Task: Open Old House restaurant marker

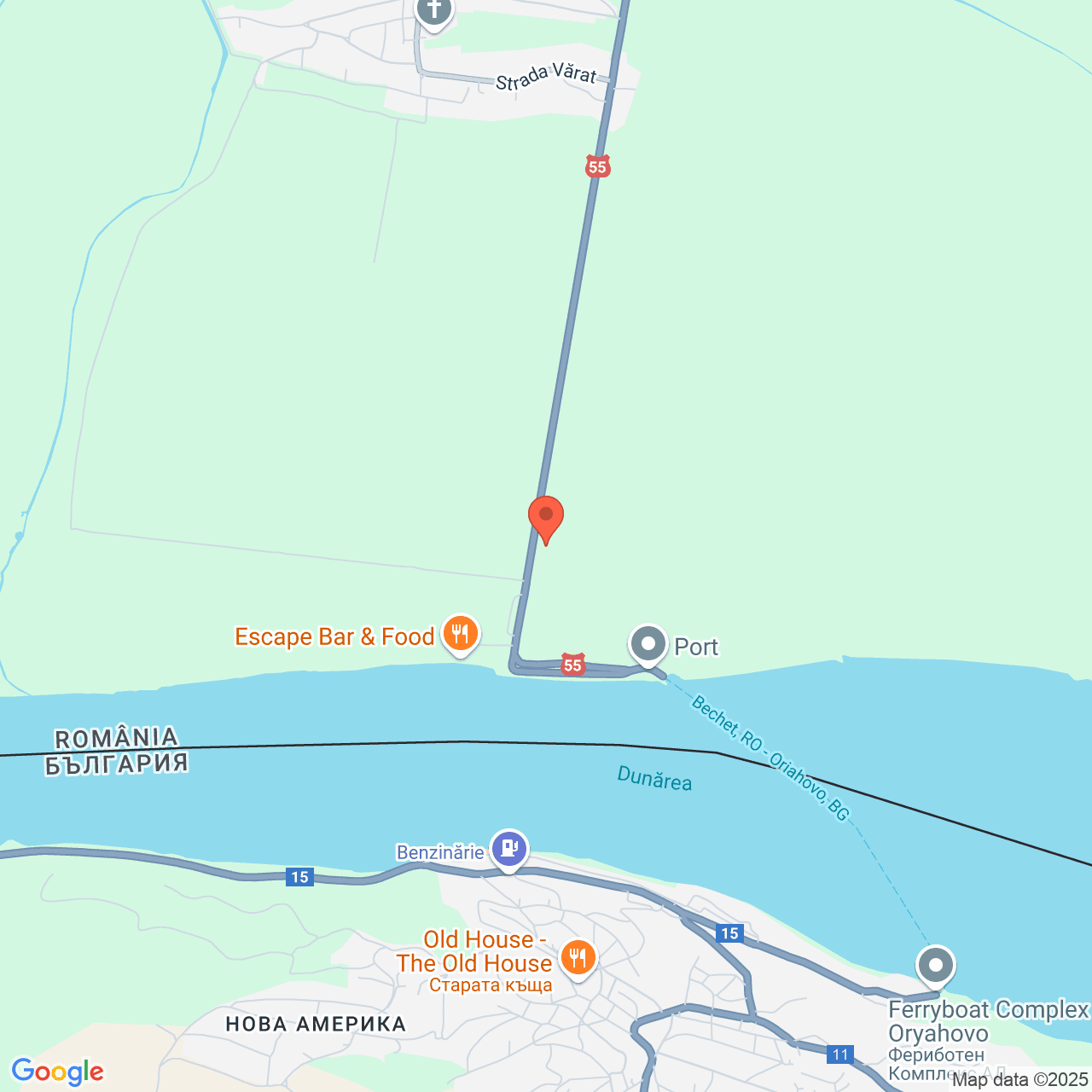Action: (578, 957)
